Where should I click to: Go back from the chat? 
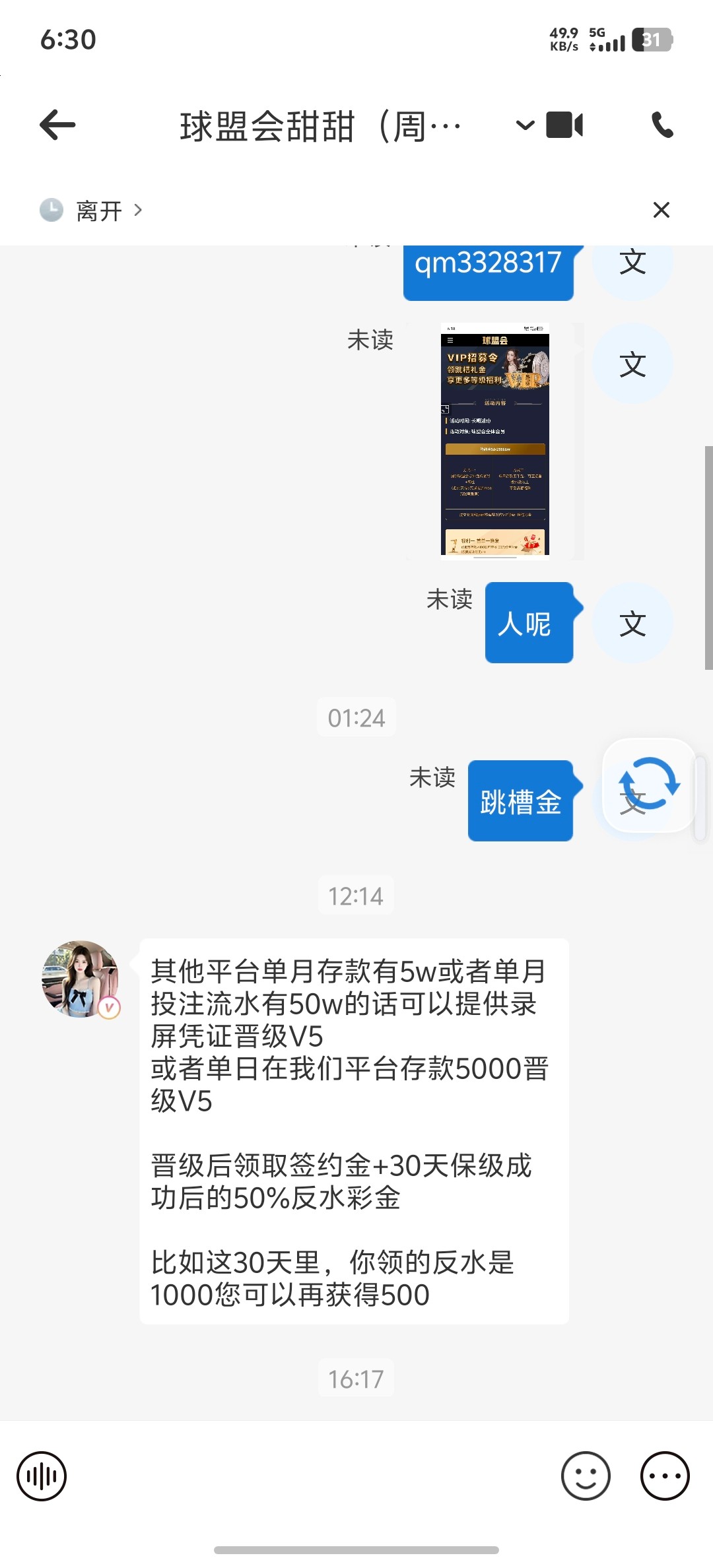pyautogui.click(x=58, y=125)
